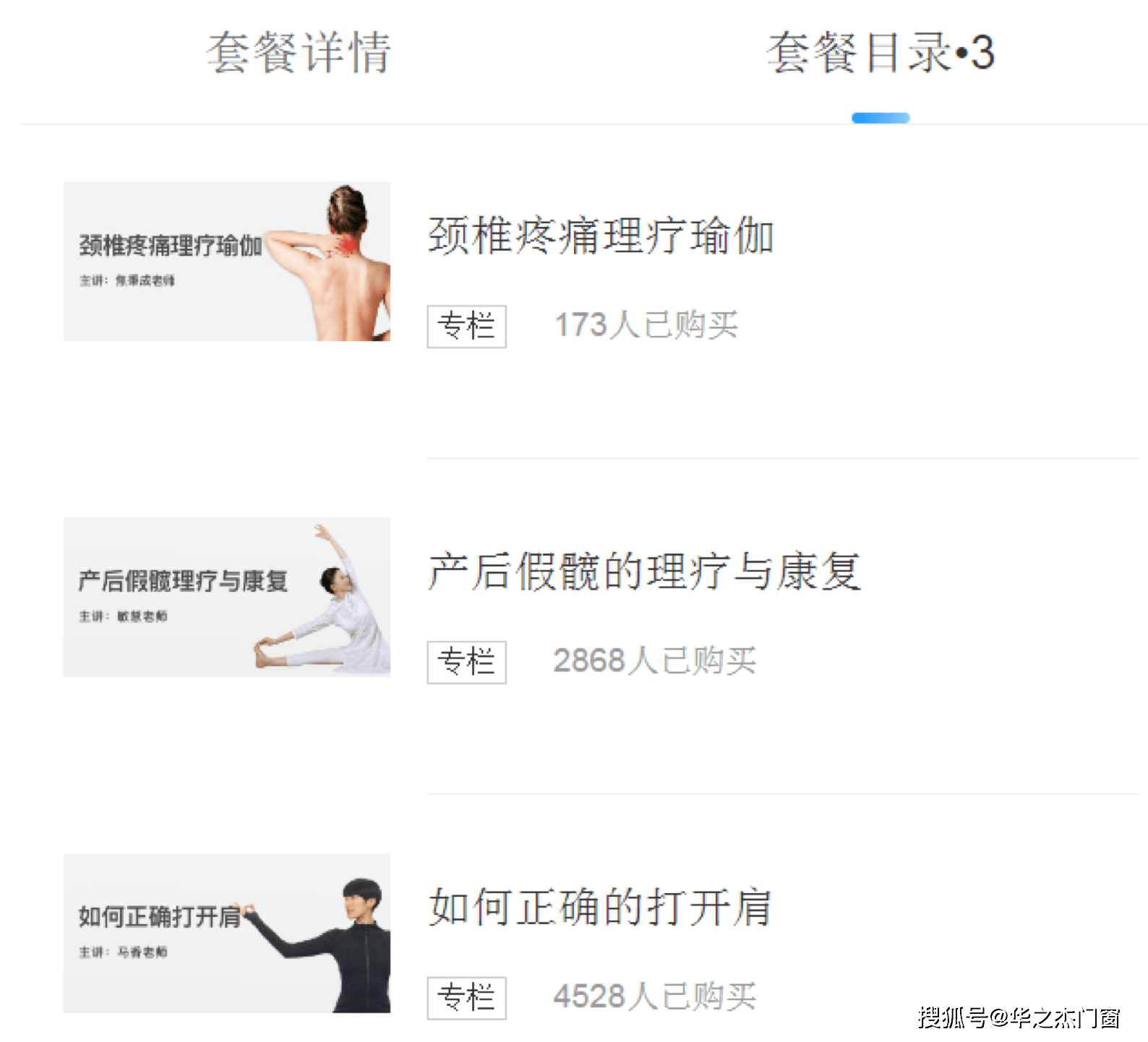Screen dimensions: 1148x1042
Task: Open the 颈椎疼痛理疗瑜伽 course
Action: (600, 236)
